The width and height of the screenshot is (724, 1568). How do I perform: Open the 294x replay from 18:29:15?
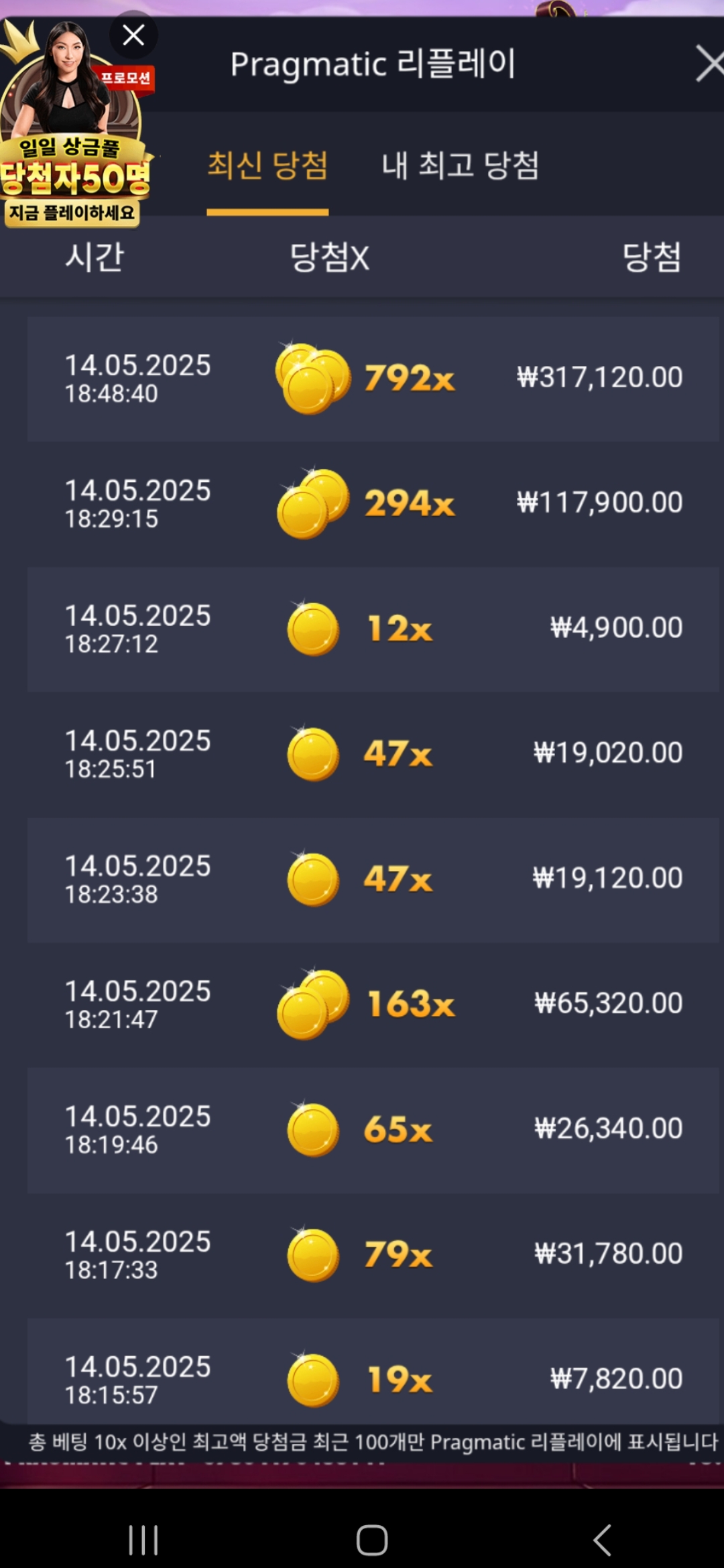(373, 504)
